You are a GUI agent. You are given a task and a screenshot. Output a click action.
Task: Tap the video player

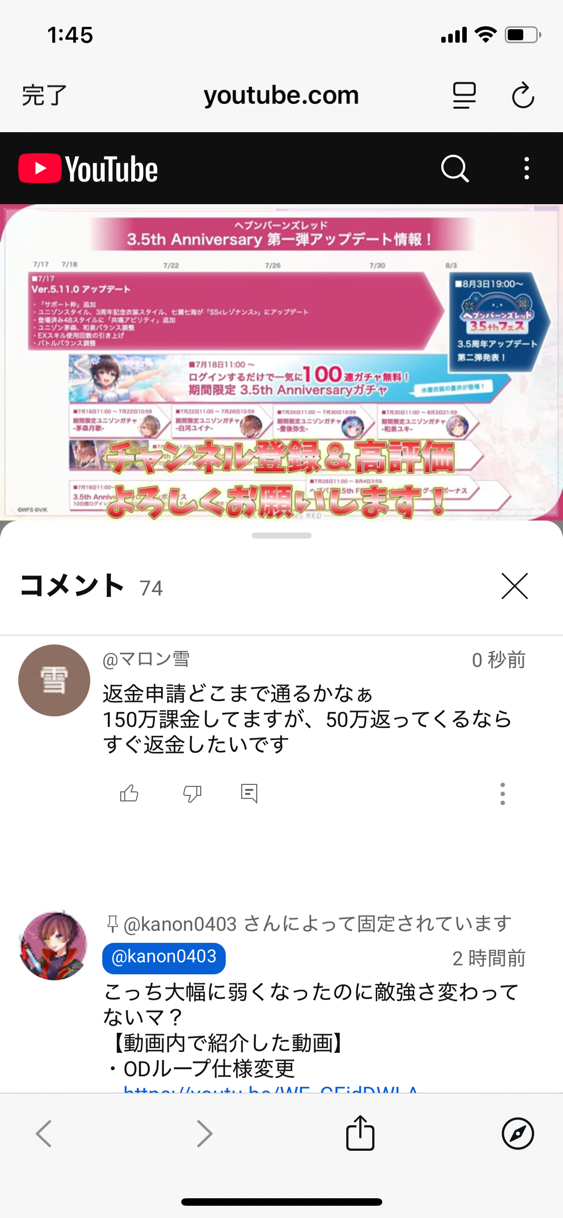(x=281, y=362)
